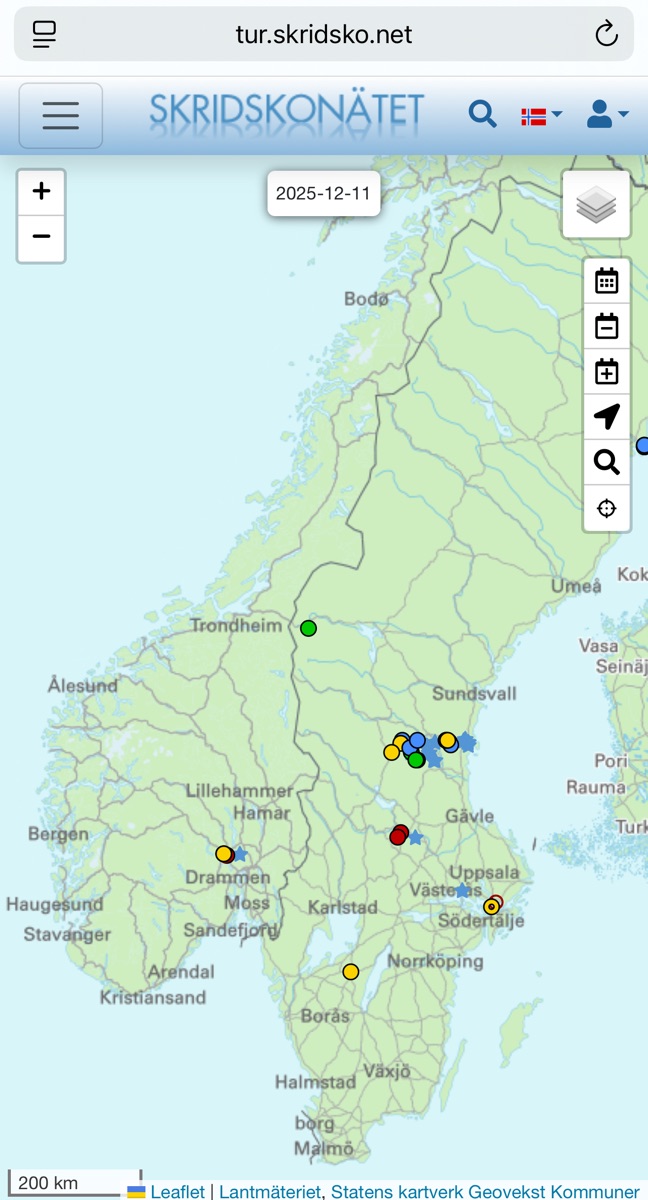Center map on my location arrow

pos(607,417)
